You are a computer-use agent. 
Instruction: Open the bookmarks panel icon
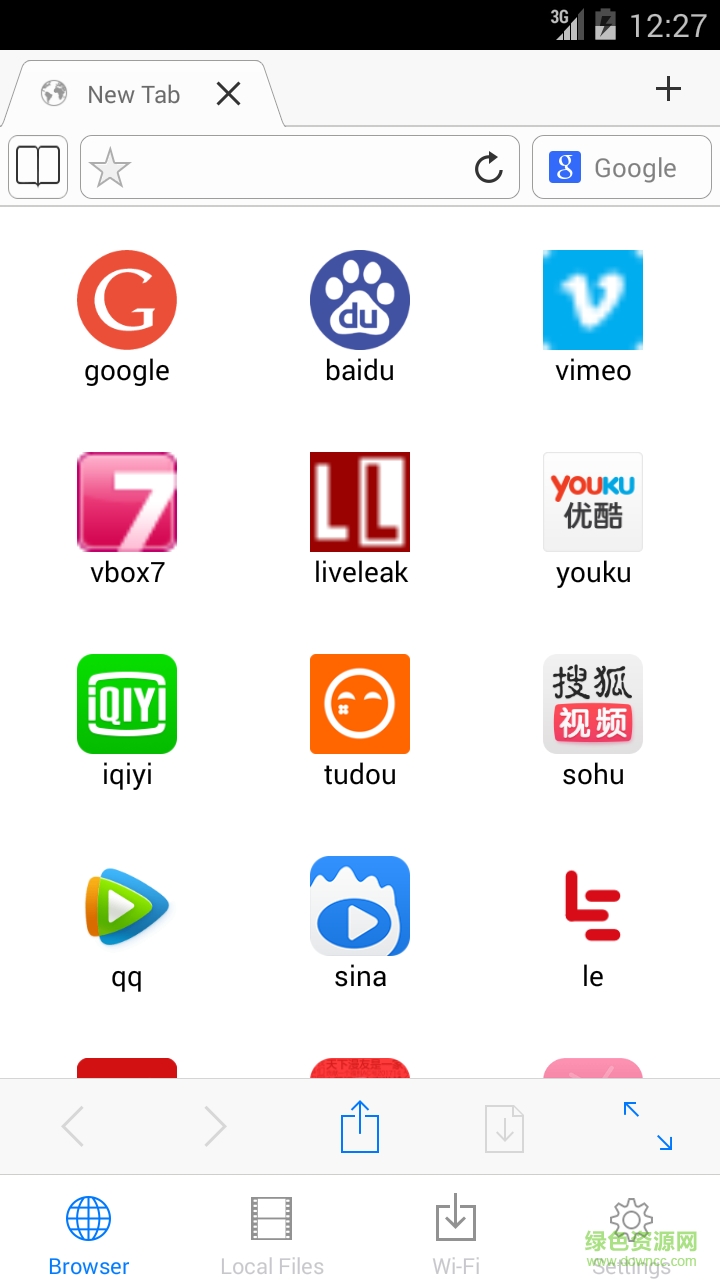(x=37, y=167)
